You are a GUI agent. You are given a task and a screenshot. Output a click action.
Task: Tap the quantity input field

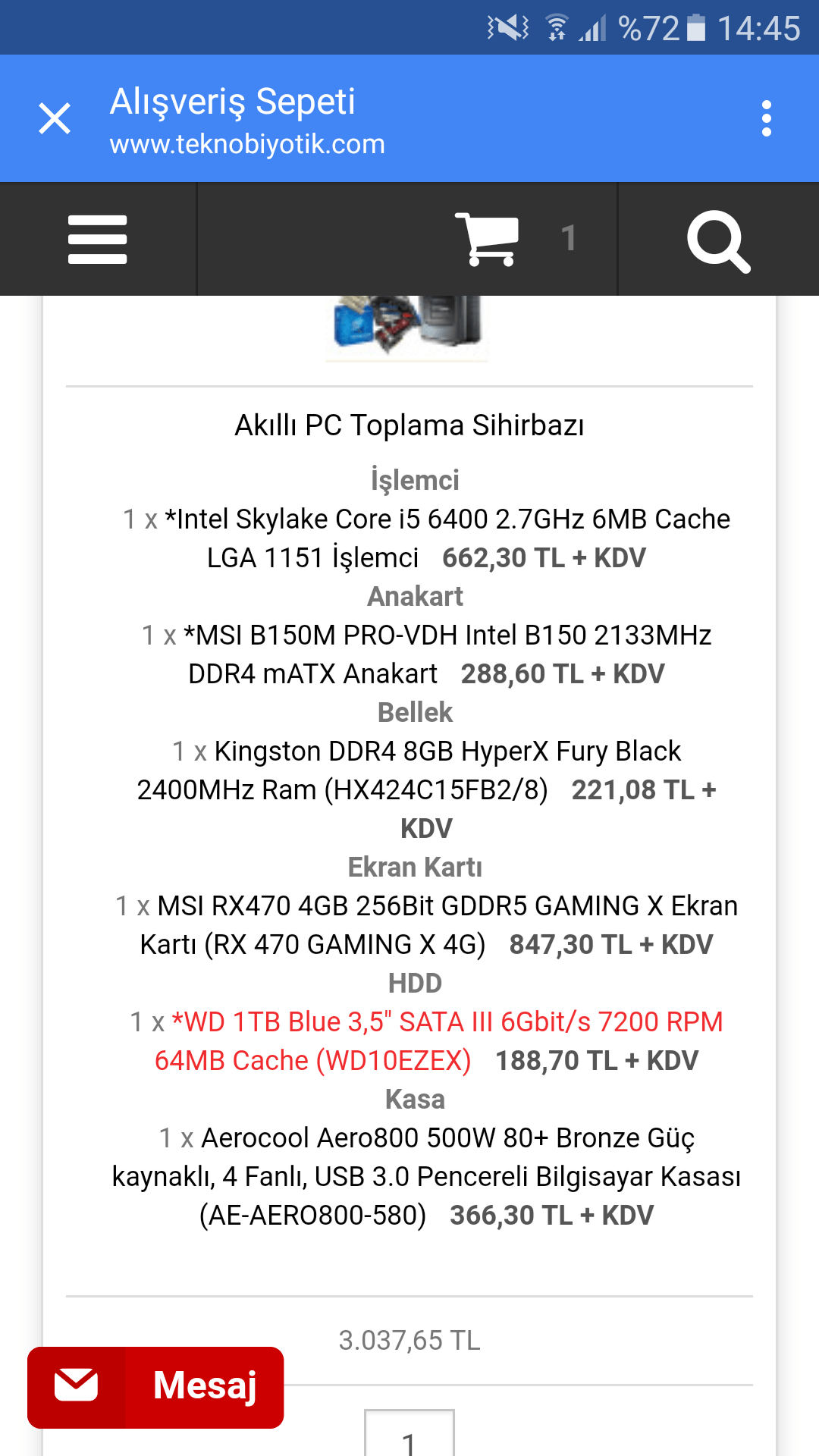tap(409, 1436)
